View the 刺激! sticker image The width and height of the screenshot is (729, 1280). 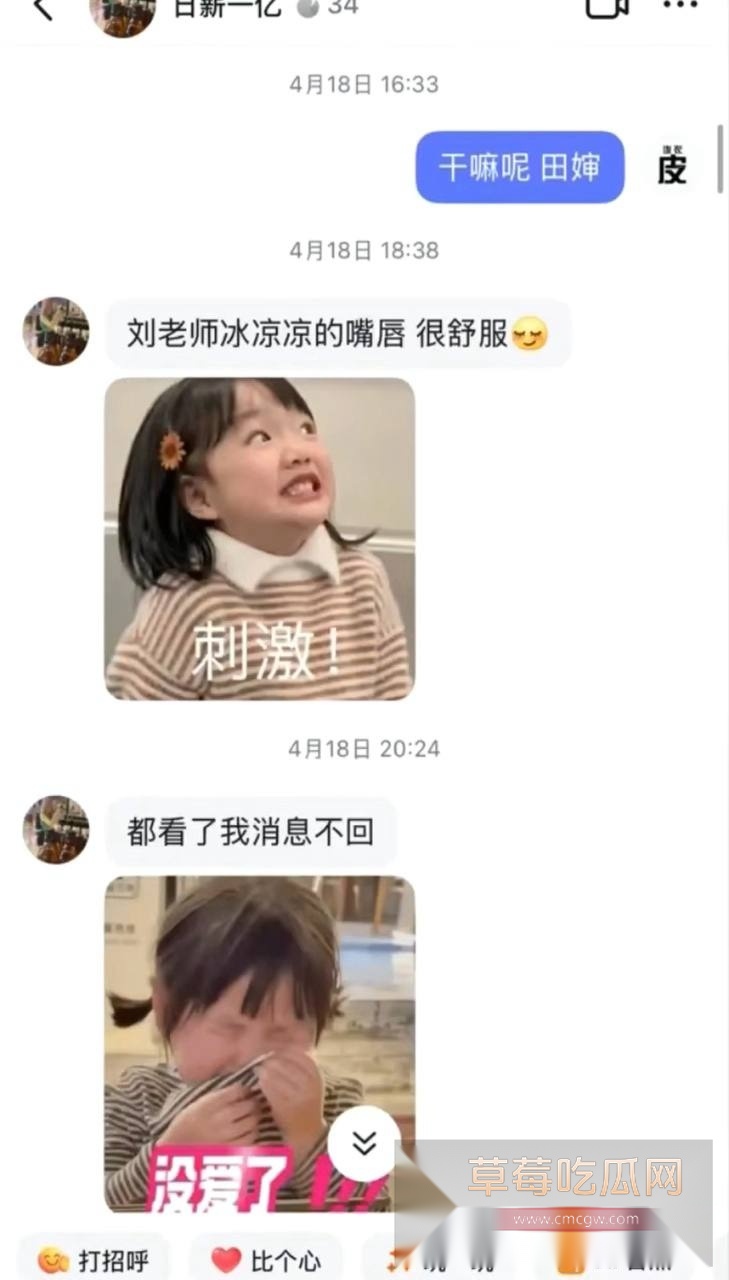[259, 538]
